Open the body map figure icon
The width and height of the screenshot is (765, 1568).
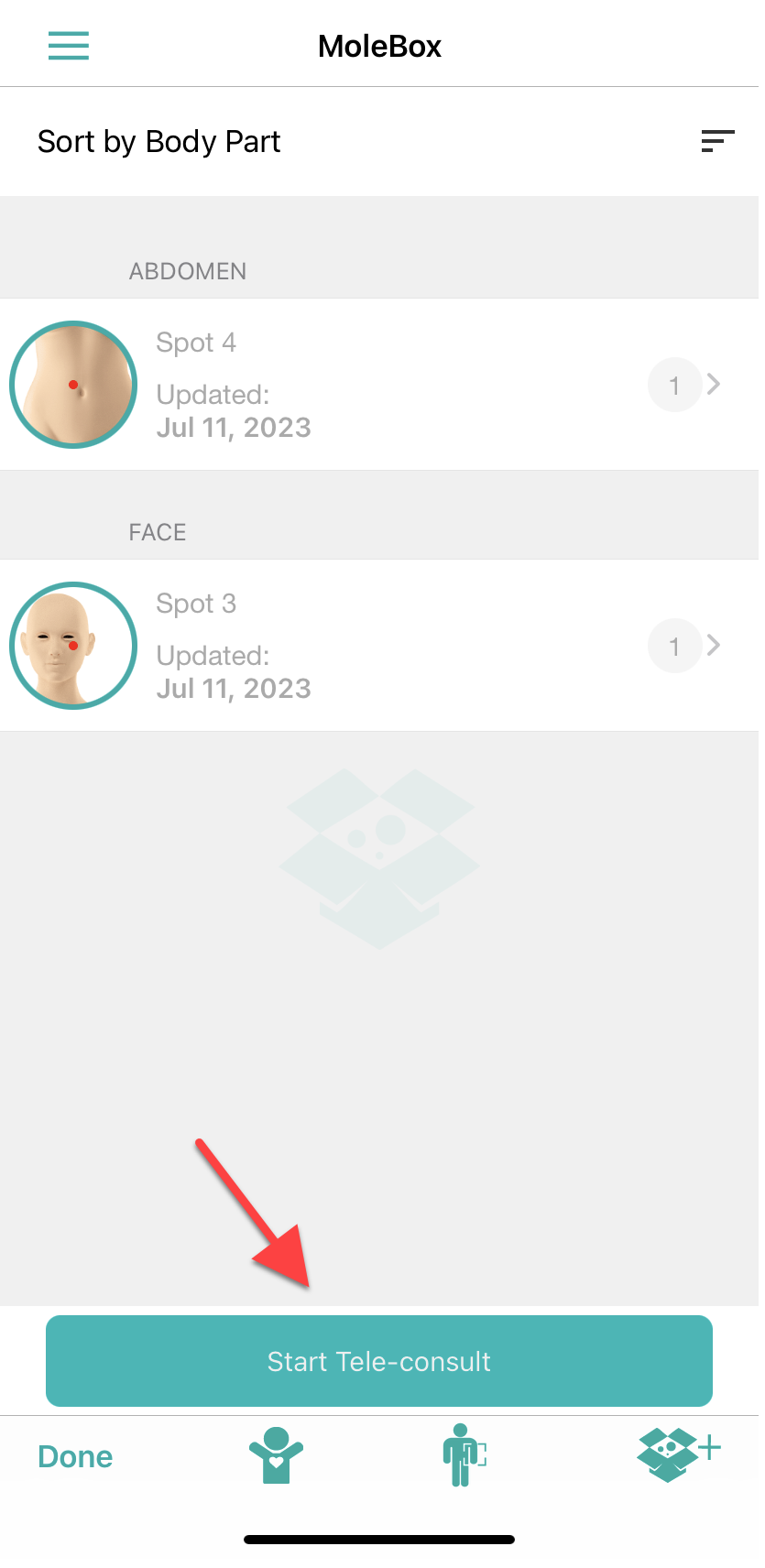coord(464,1455)
